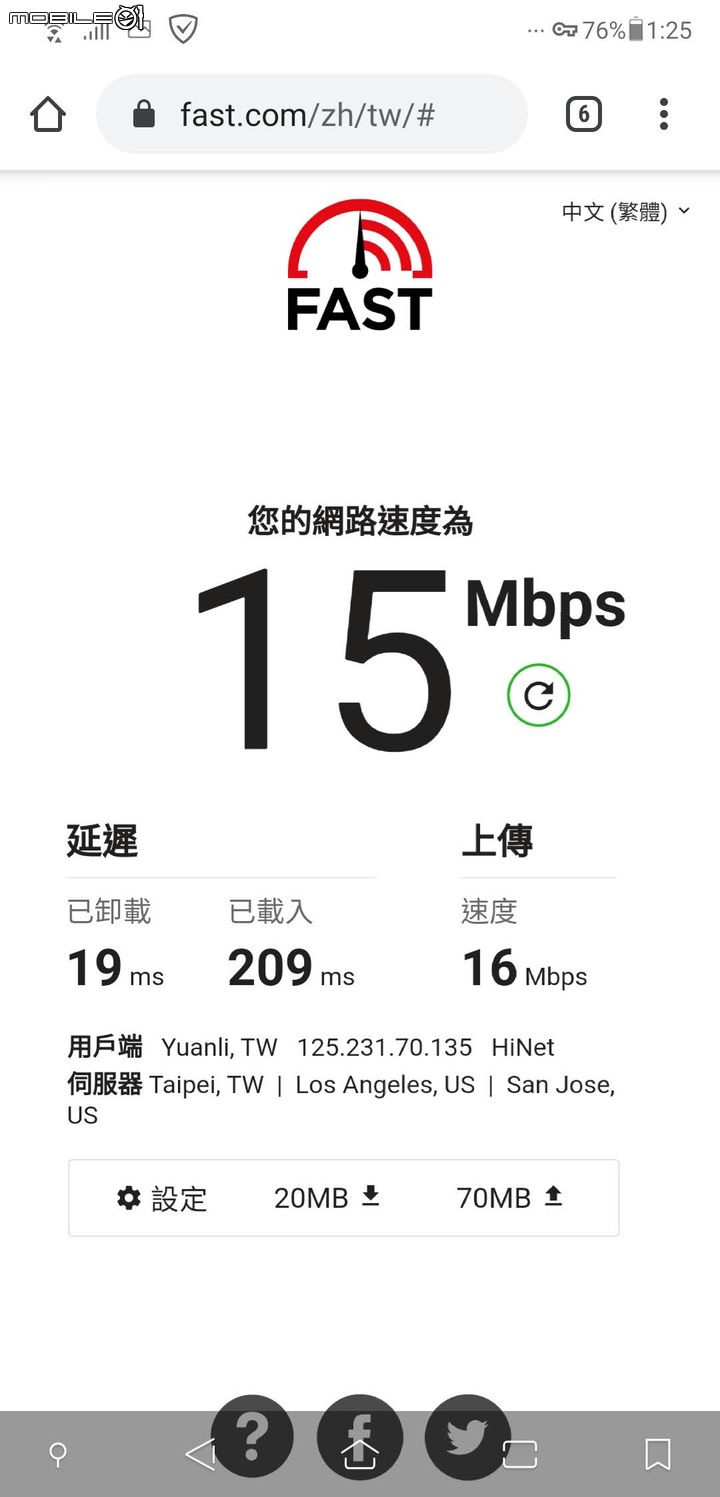Expand the 中文 (繁體) language dropdown

coord(626,212)
